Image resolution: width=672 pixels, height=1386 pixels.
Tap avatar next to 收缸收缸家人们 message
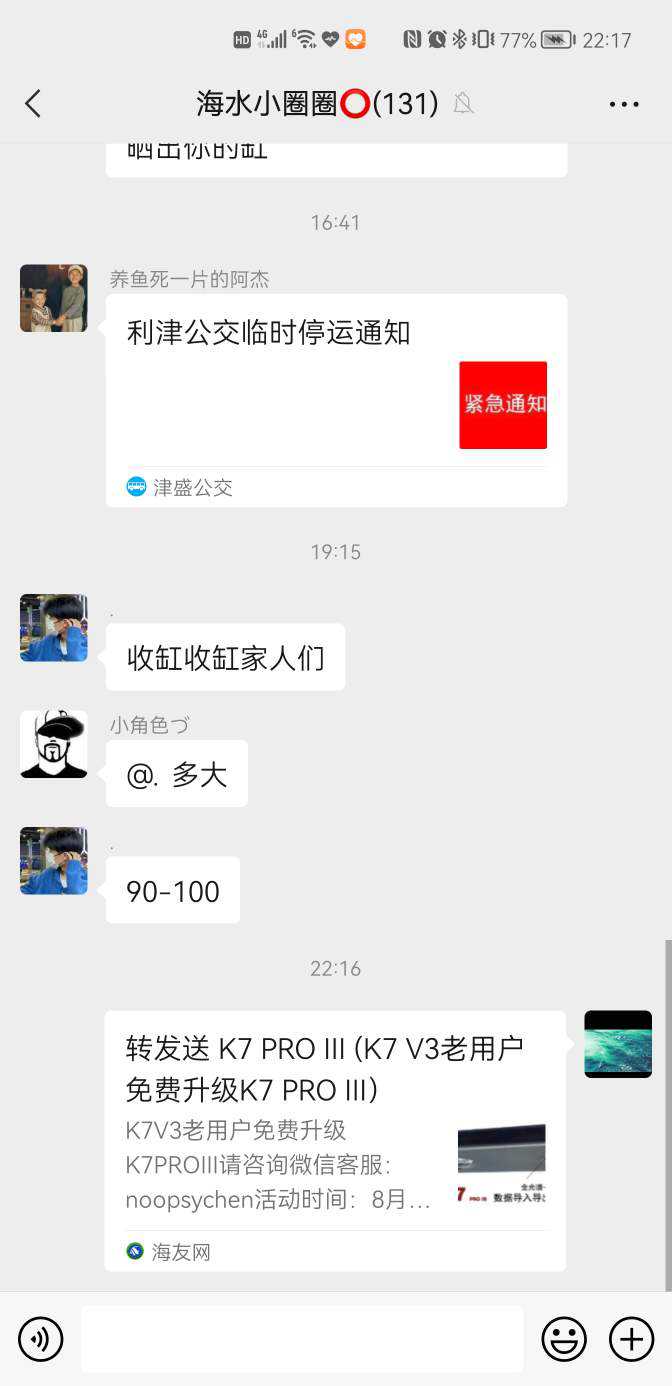pyautogui.click(x=54, y=628)
